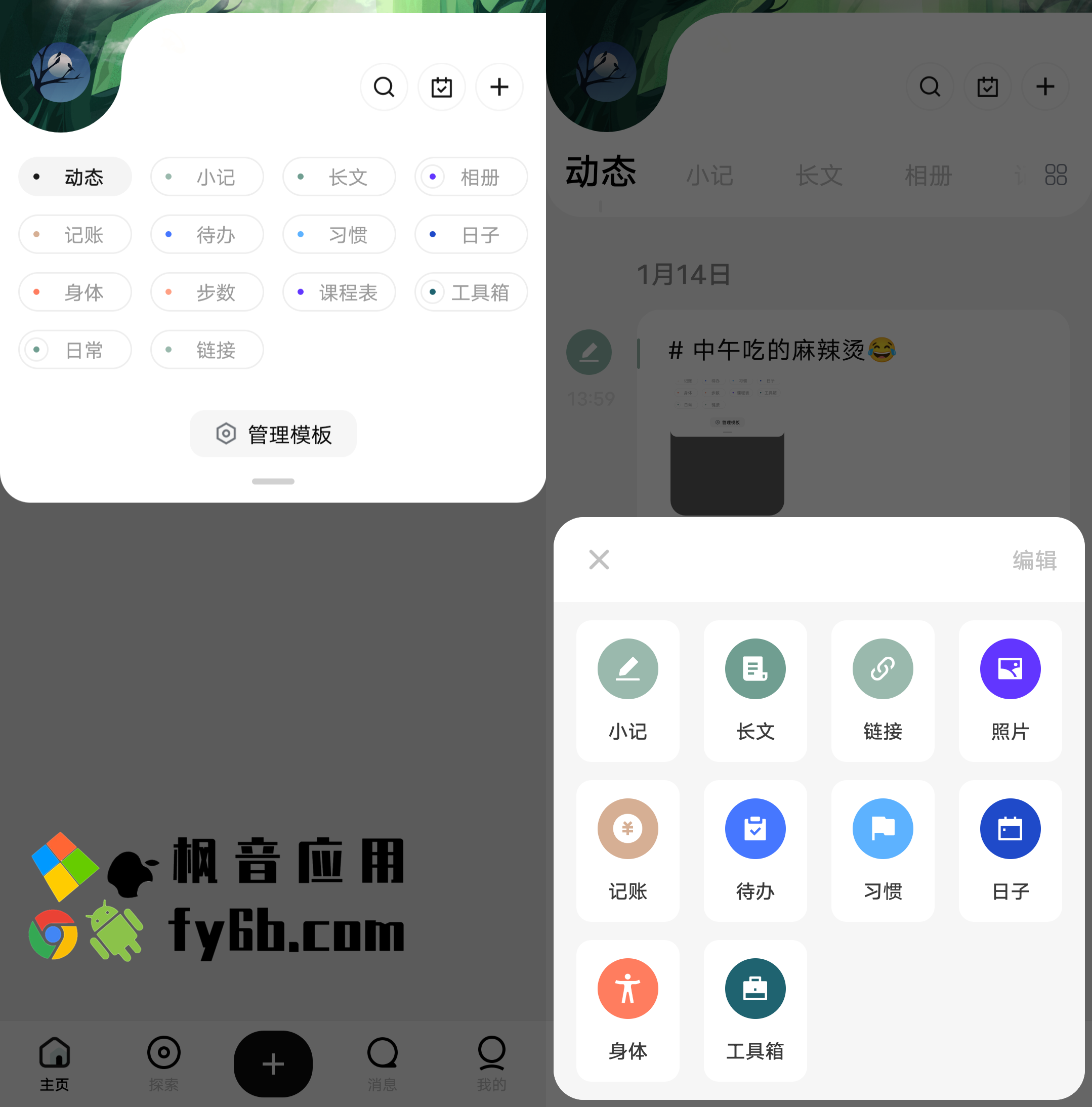This screenshot has width=1092, height=1107.
Task: Open 管理模板 to manage templates
Action: coord(273,434)
